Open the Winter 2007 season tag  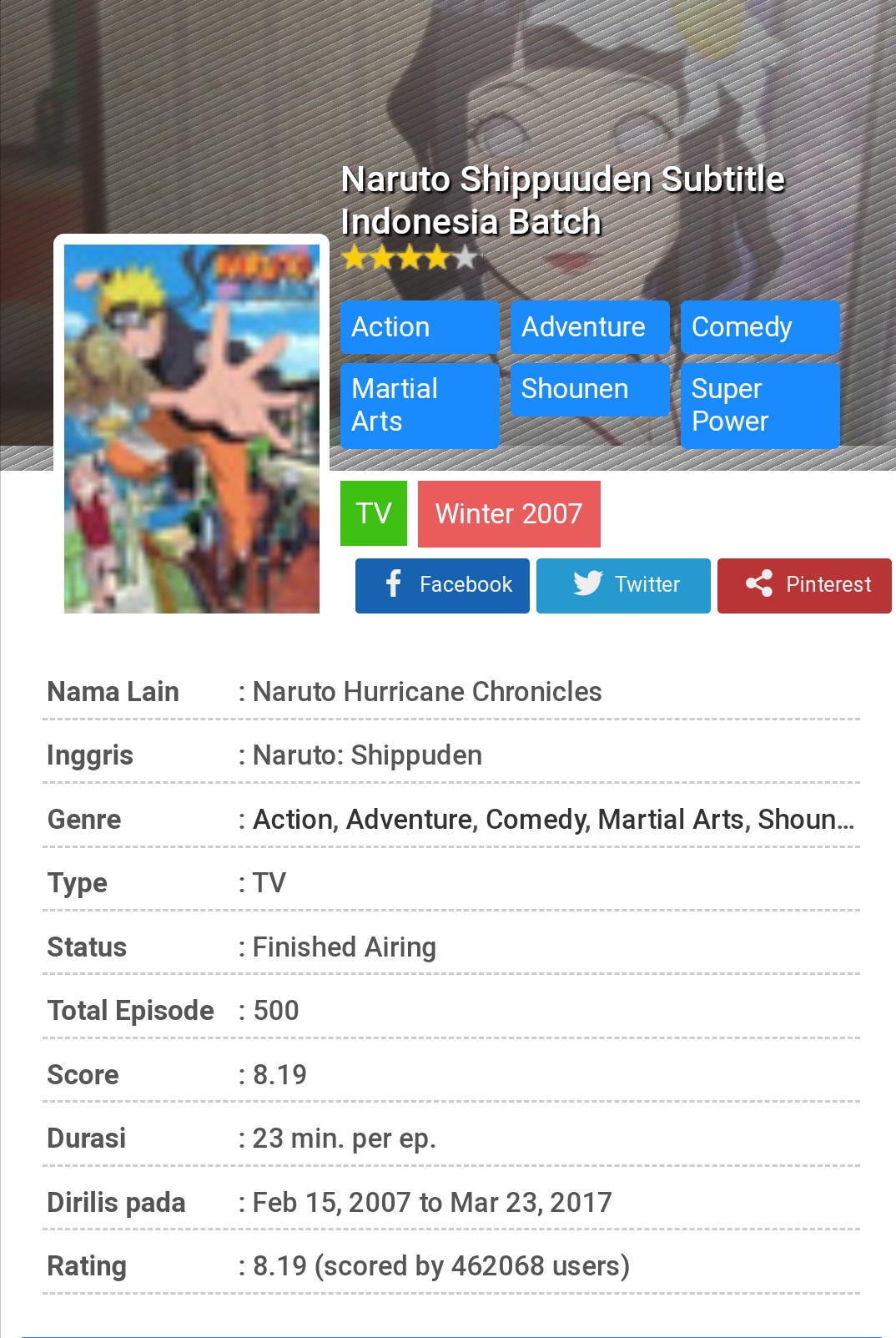pyautogui.click(x=509, y=514)
